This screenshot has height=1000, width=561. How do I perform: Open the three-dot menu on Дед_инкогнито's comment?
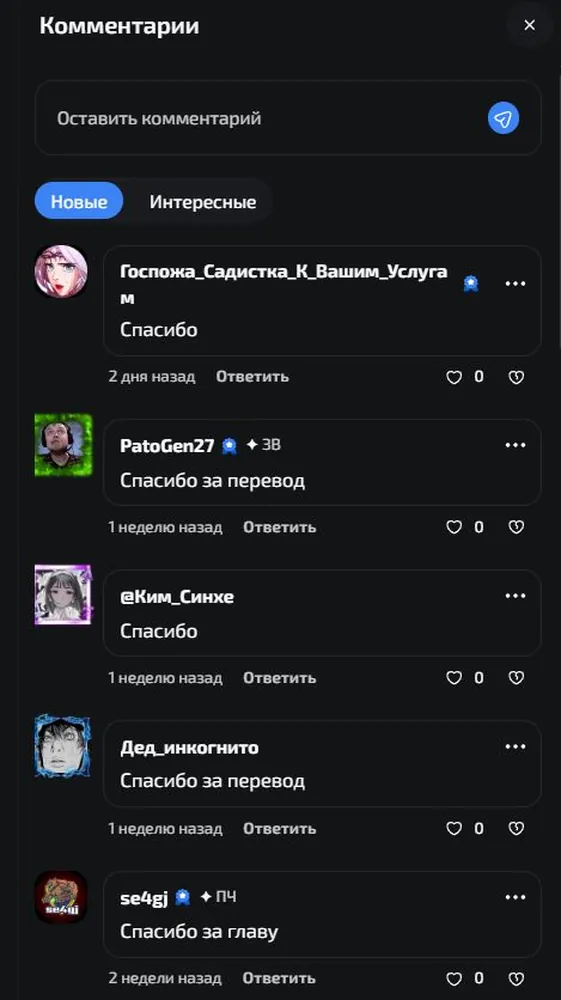coord(515,746)
